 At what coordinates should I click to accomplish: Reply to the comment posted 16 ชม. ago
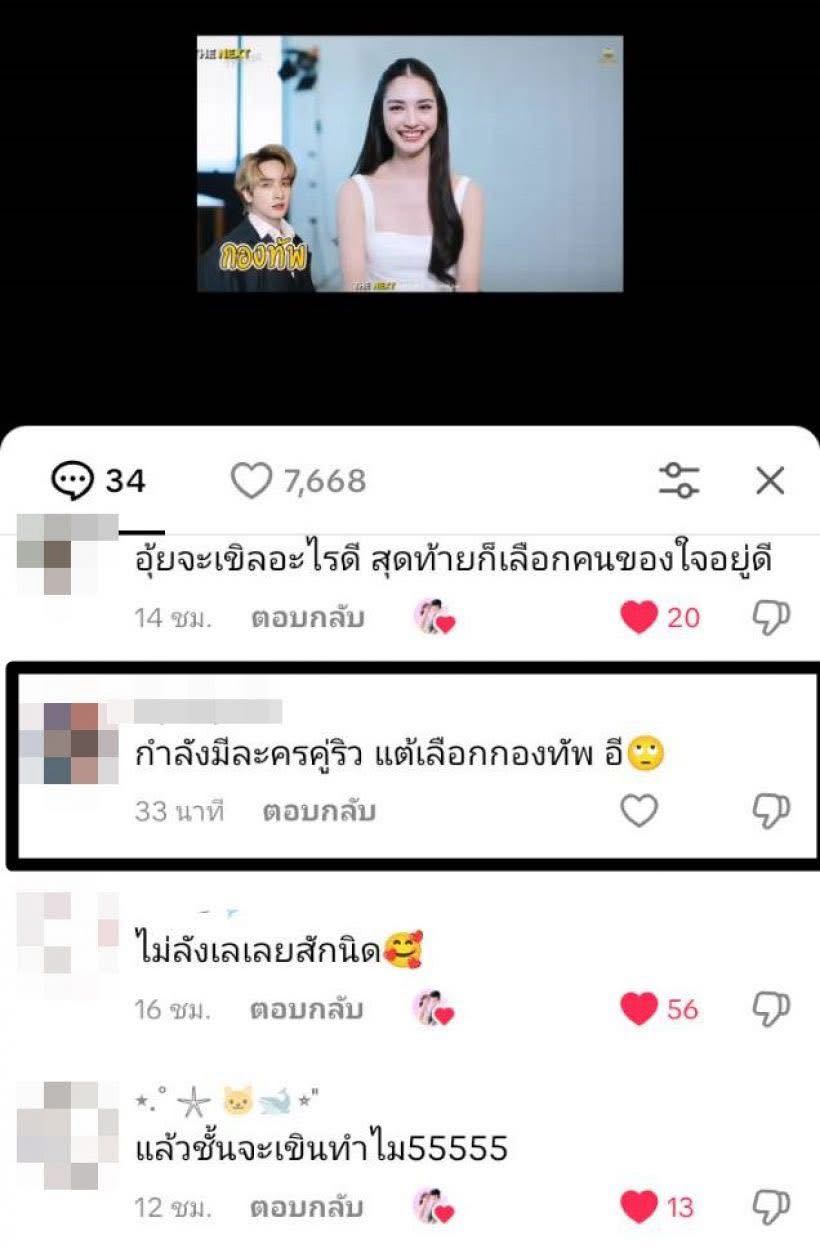[308, 1009]
